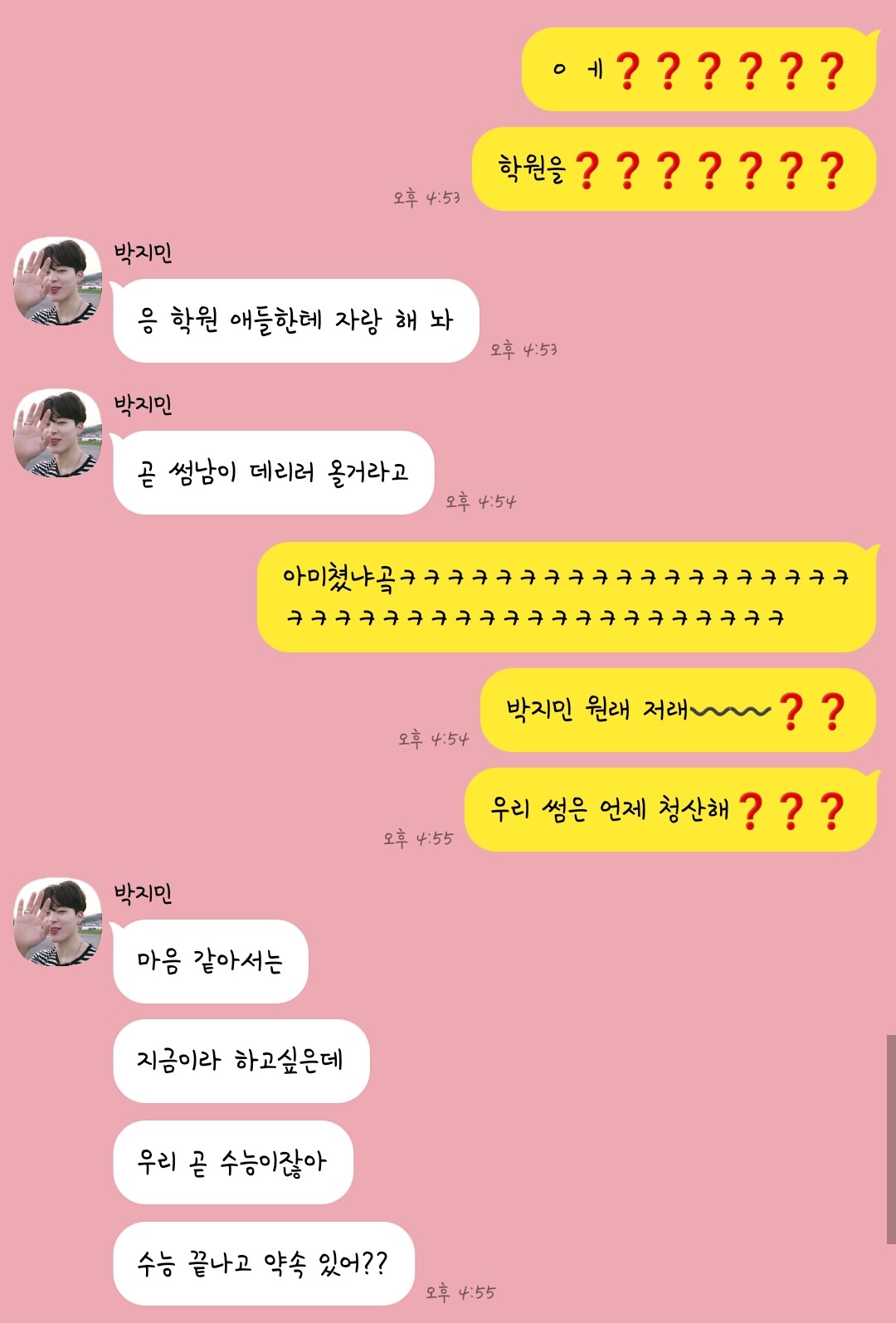Open the message '마음 같아서는'
896x1323 pixels.
212,959
